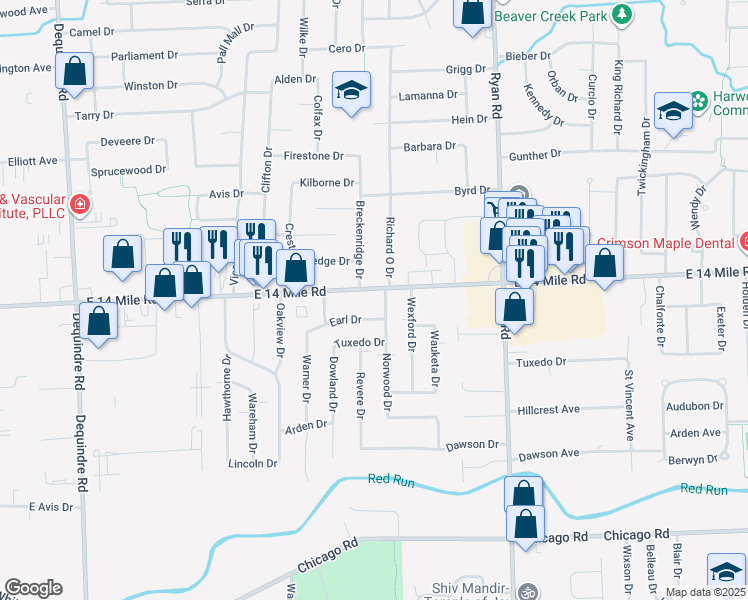Tap the shopping marker on Dequindre Rd below 14 Mile
The image size is (748, 600).
tap(99, 322)
